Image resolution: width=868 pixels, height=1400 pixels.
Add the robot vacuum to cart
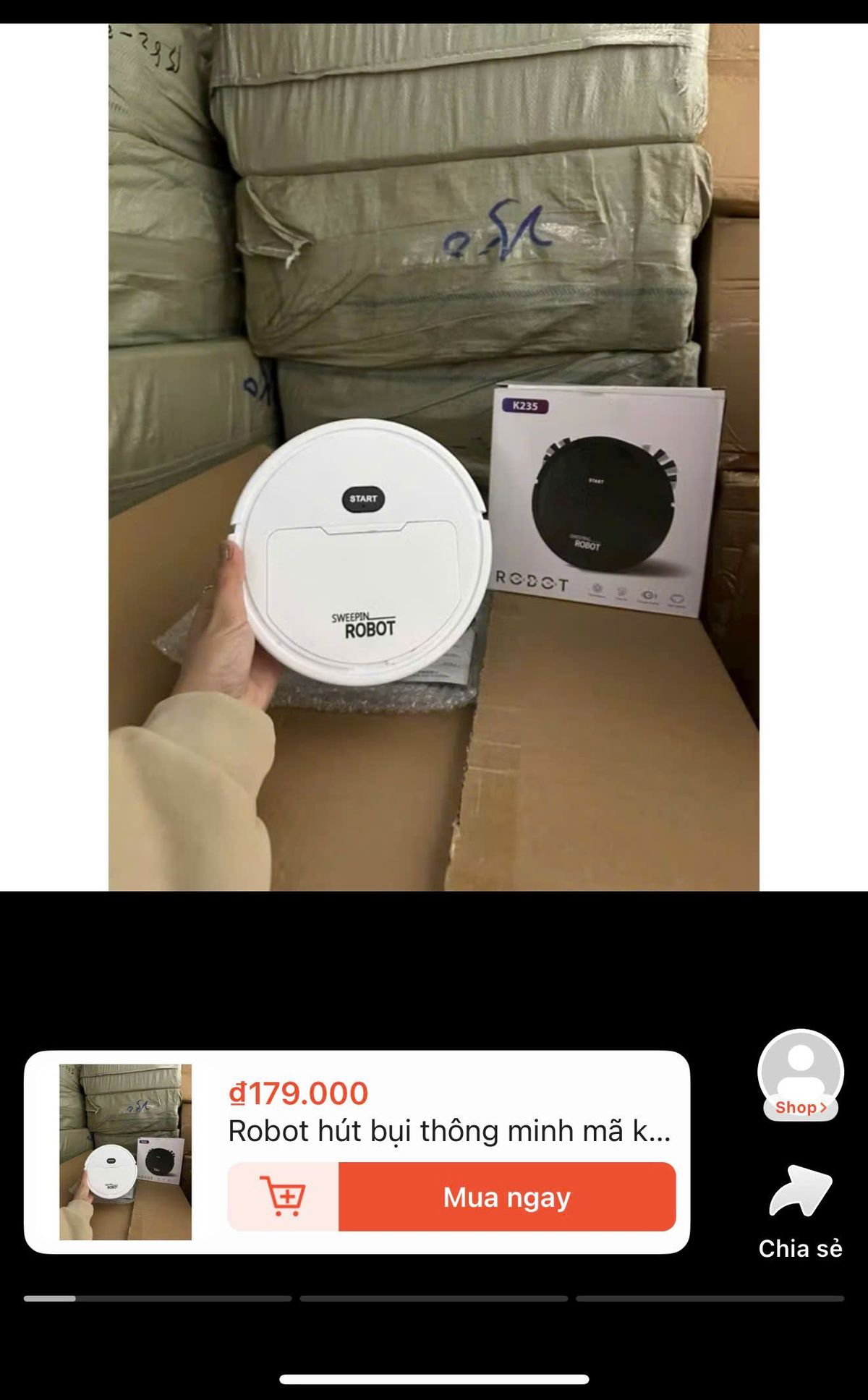[x=283, y=1197]
